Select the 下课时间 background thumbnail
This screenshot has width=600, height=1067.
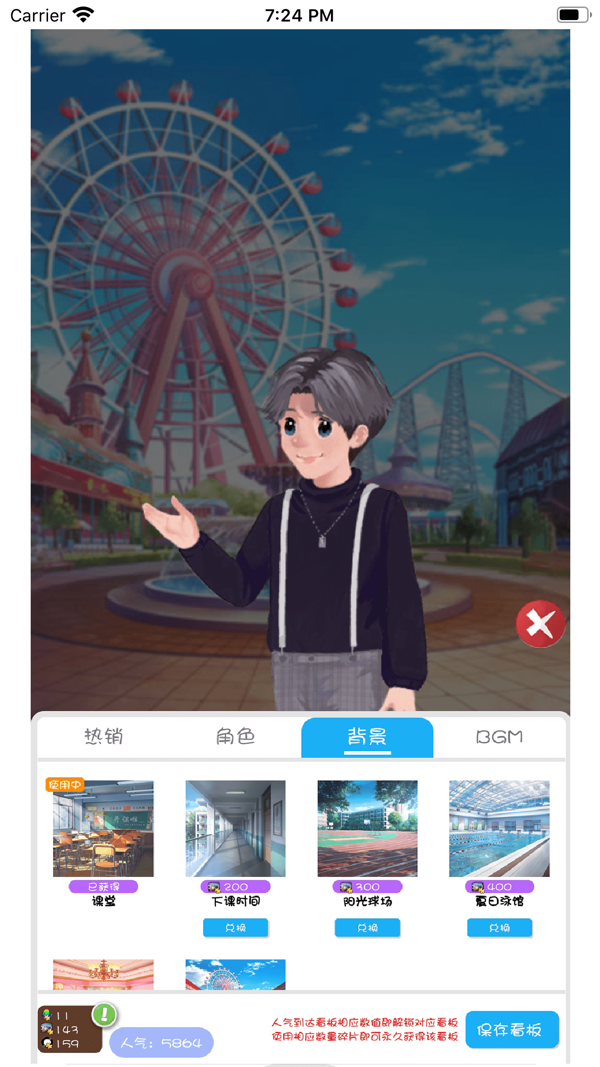[235, 828]
